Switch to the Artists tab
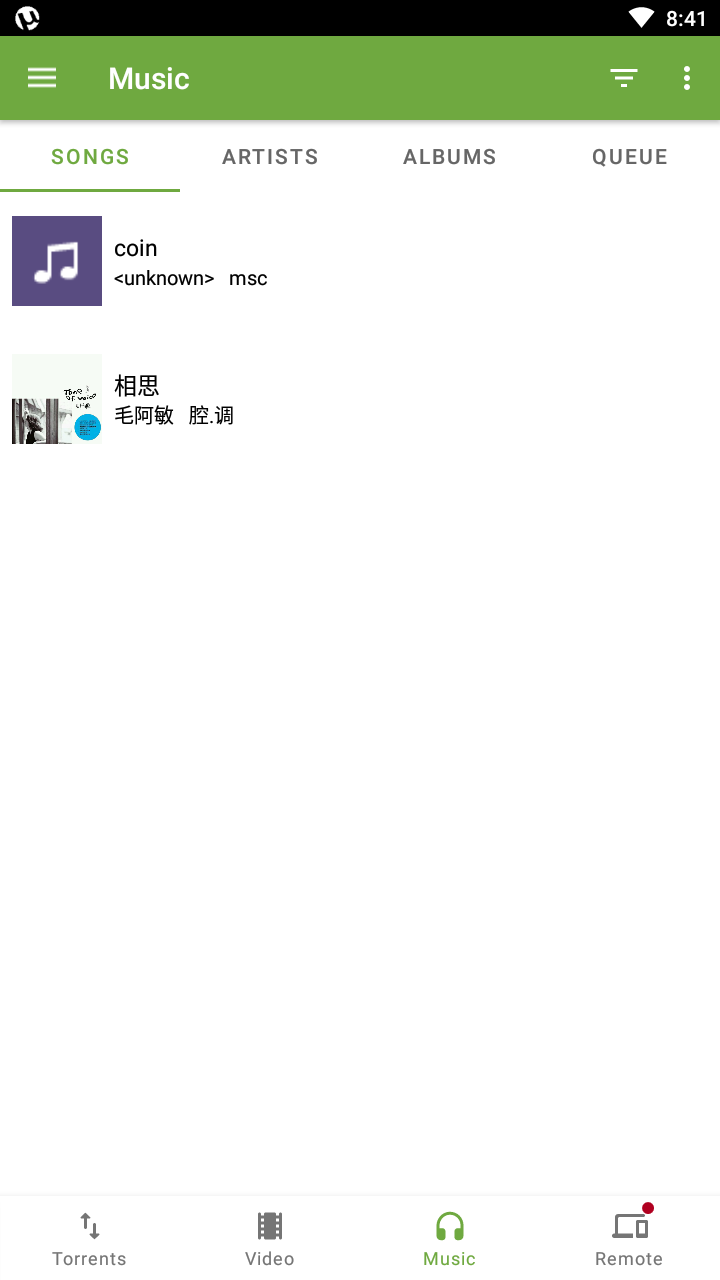This screenshot has width=720, height=1280. [270, 157]
